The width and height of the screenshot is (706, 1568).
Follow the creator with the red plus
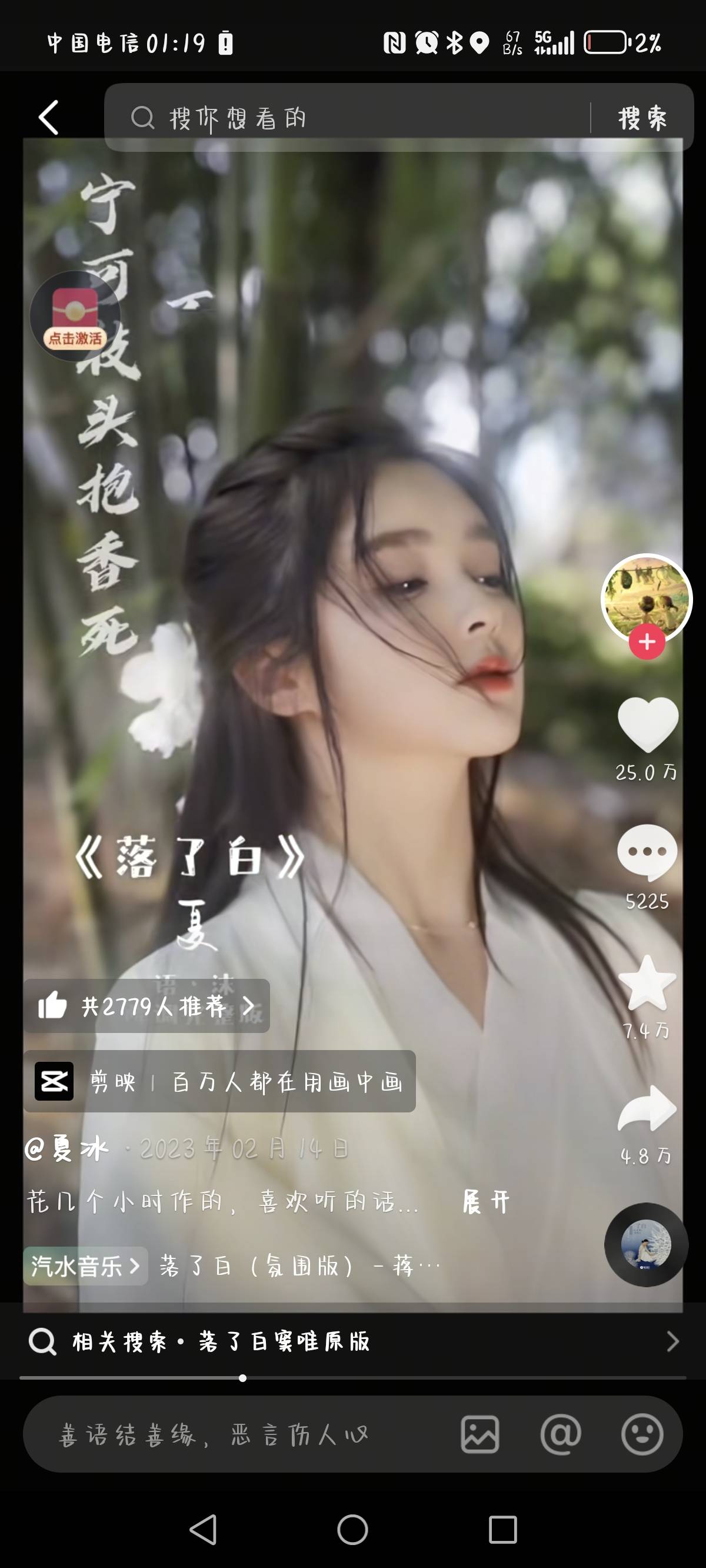point(647,642)
